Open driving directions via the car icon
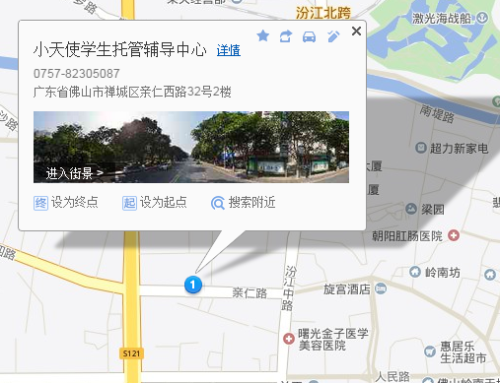This screenshot has width=500, height=383. point(309,36)
